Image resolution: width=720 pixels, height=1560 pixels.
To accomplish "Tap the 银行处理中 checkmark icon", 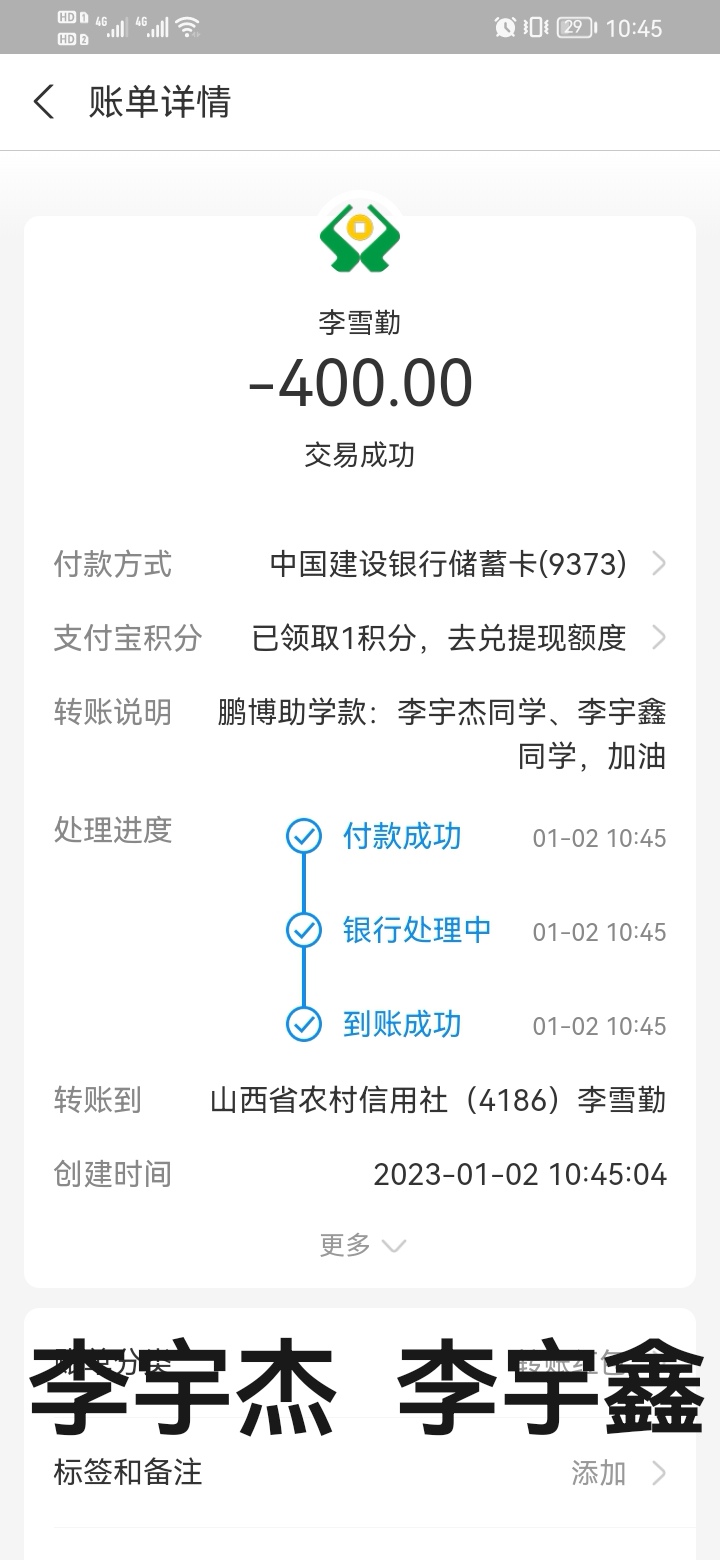I will click(303, 931).
